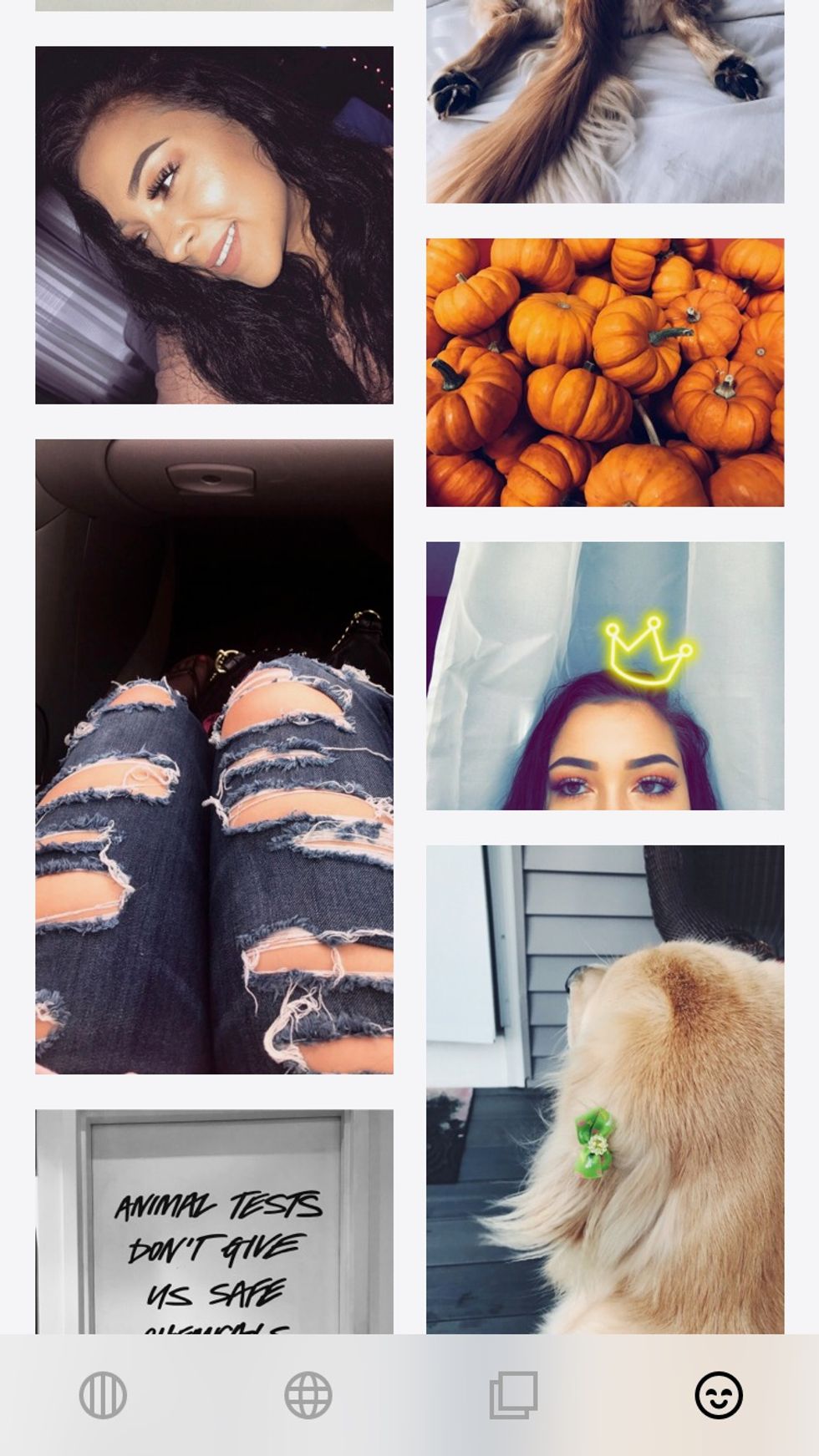
Task: Switch to the striped circle feed tab
Action: (x=103, y=1395)
